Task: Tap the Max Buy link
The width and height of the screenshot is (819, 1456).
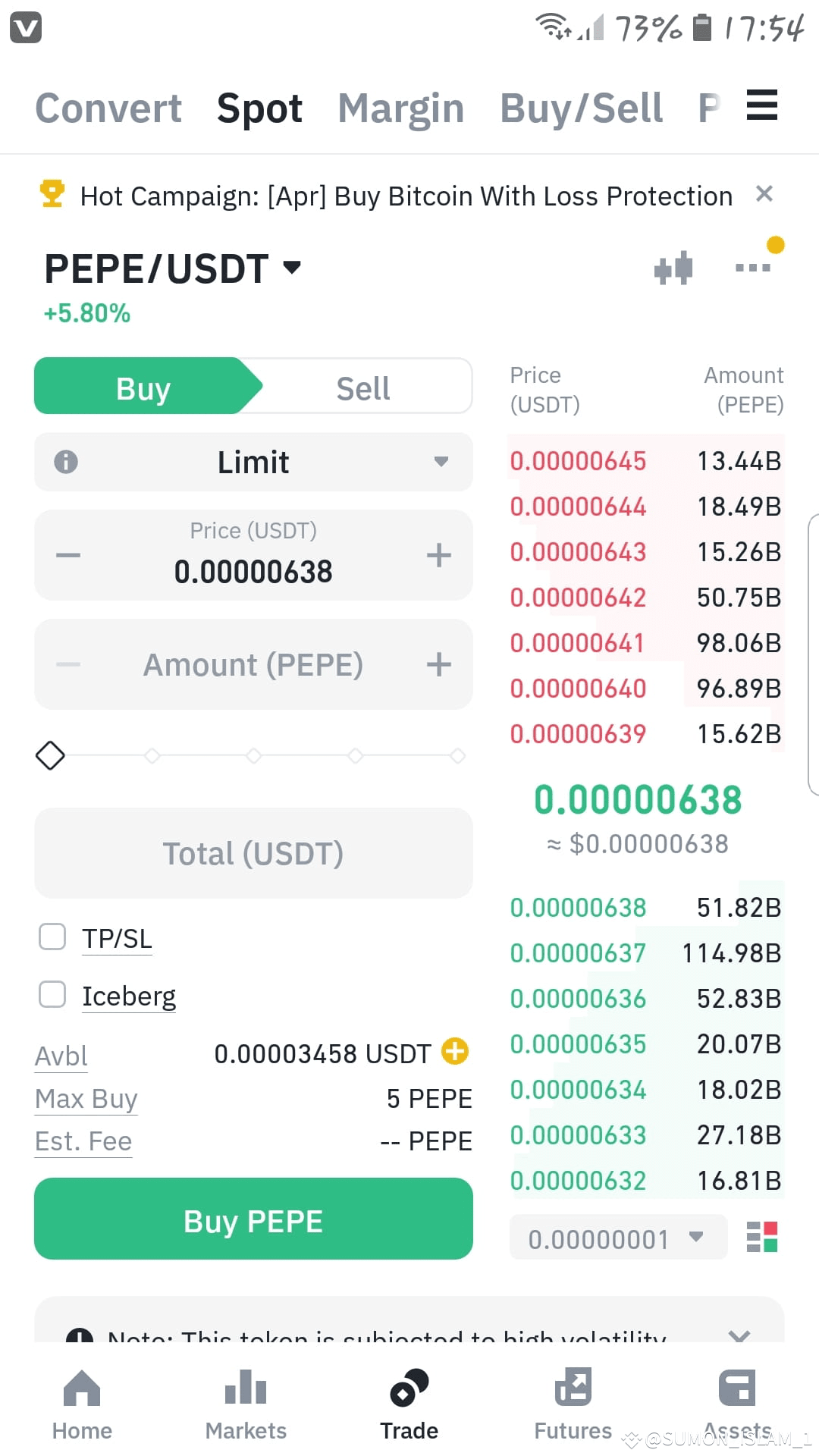Action: pyautogui.click(x=86, y=1098)
